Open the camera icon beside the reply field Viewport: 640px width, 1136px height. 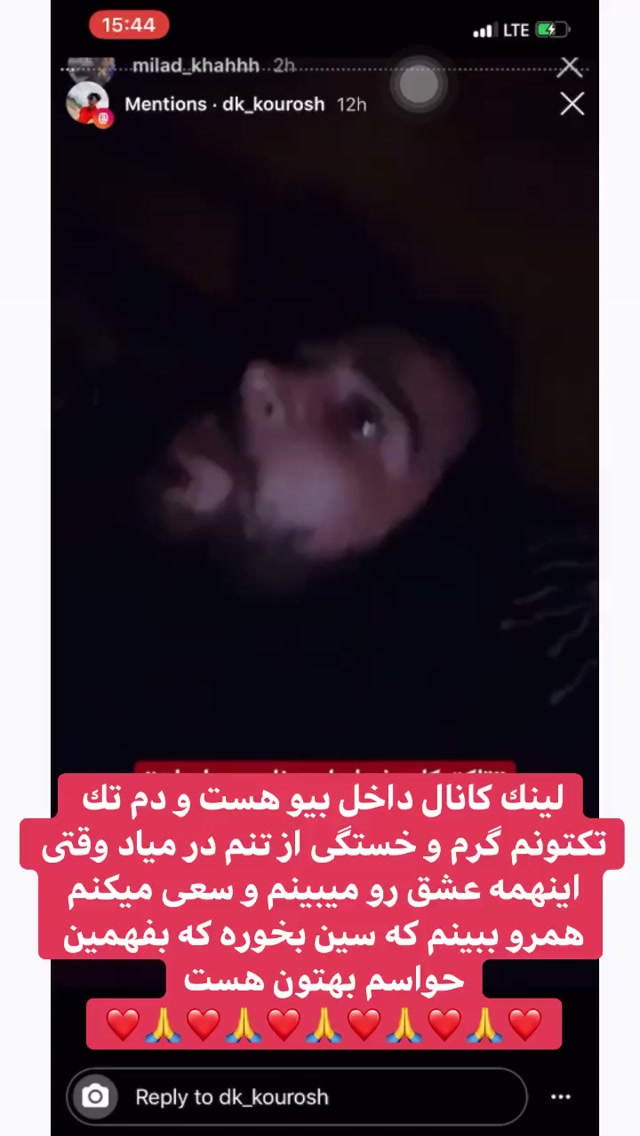pos(95,1095)
